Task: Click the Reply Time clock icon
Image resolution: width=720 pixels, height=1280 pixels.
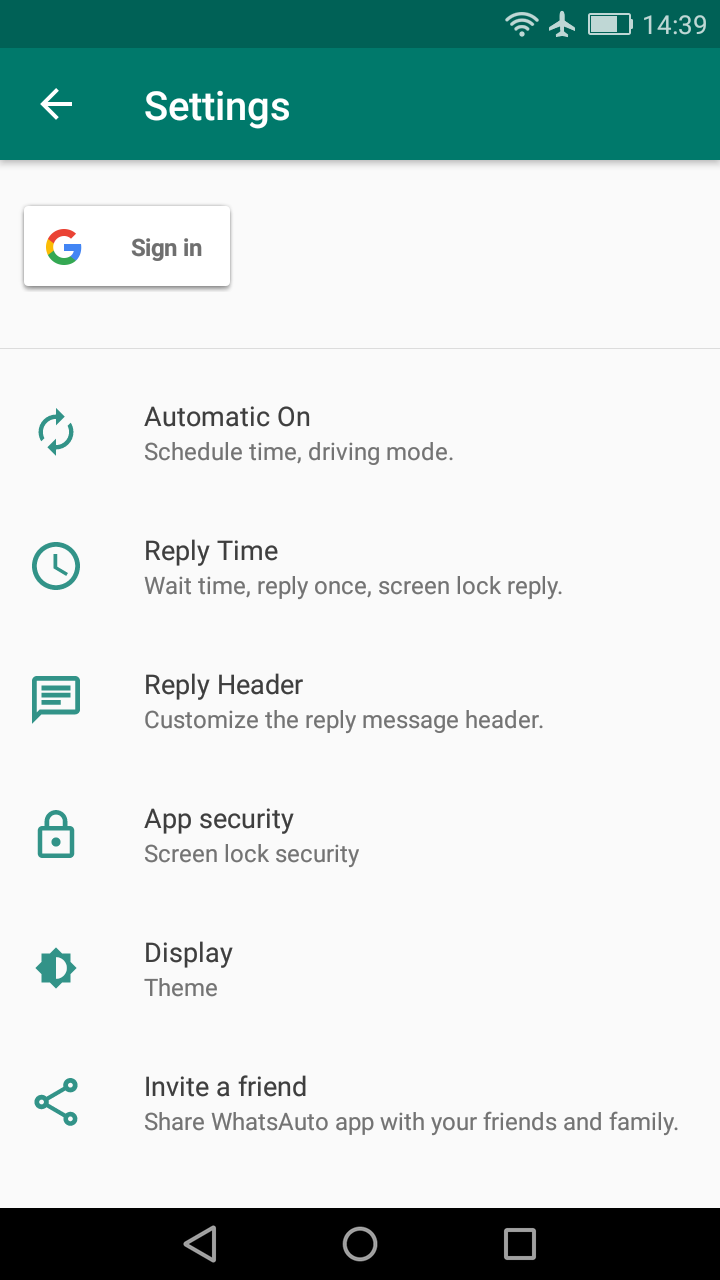Action: pos(55,566)
